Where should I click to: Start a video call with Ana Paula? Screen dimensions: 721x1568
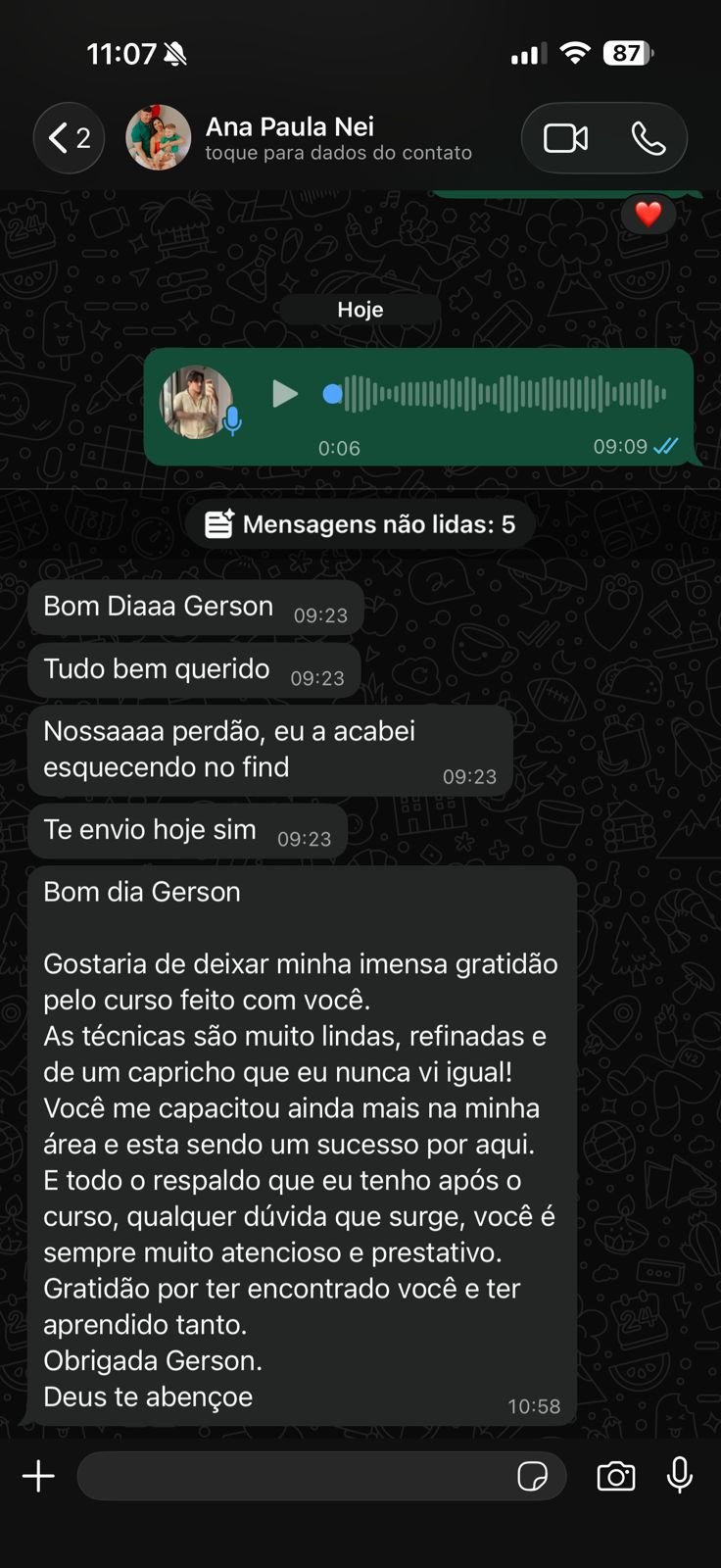click(x=565, y=138)
